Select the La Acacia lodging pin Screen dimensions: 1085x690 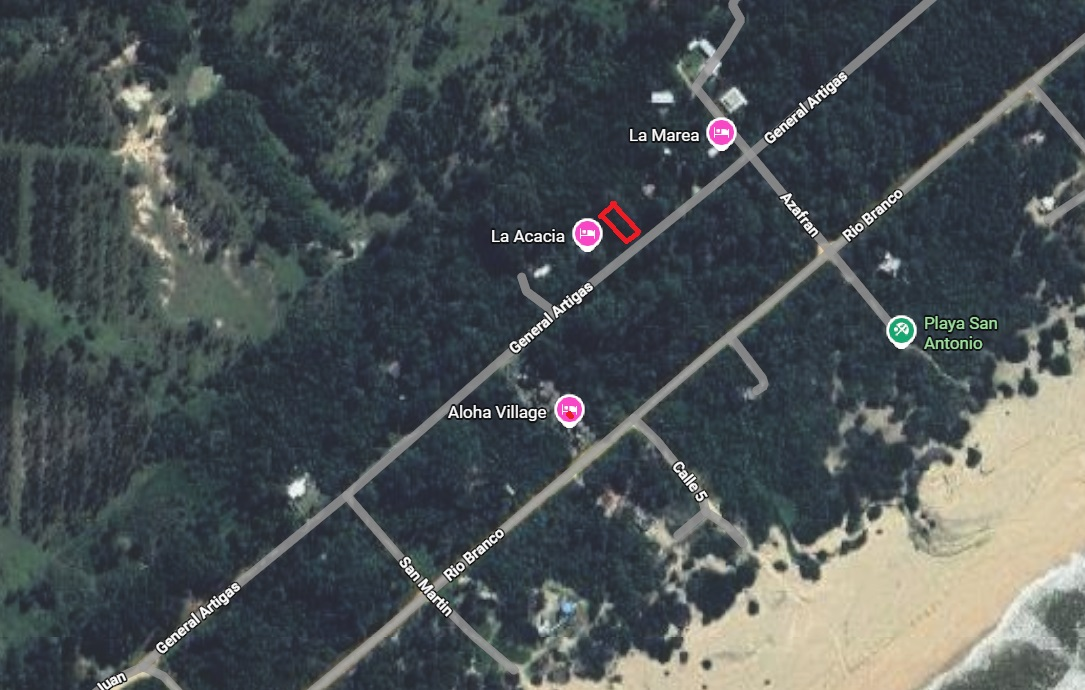click(x=587, y=235)
